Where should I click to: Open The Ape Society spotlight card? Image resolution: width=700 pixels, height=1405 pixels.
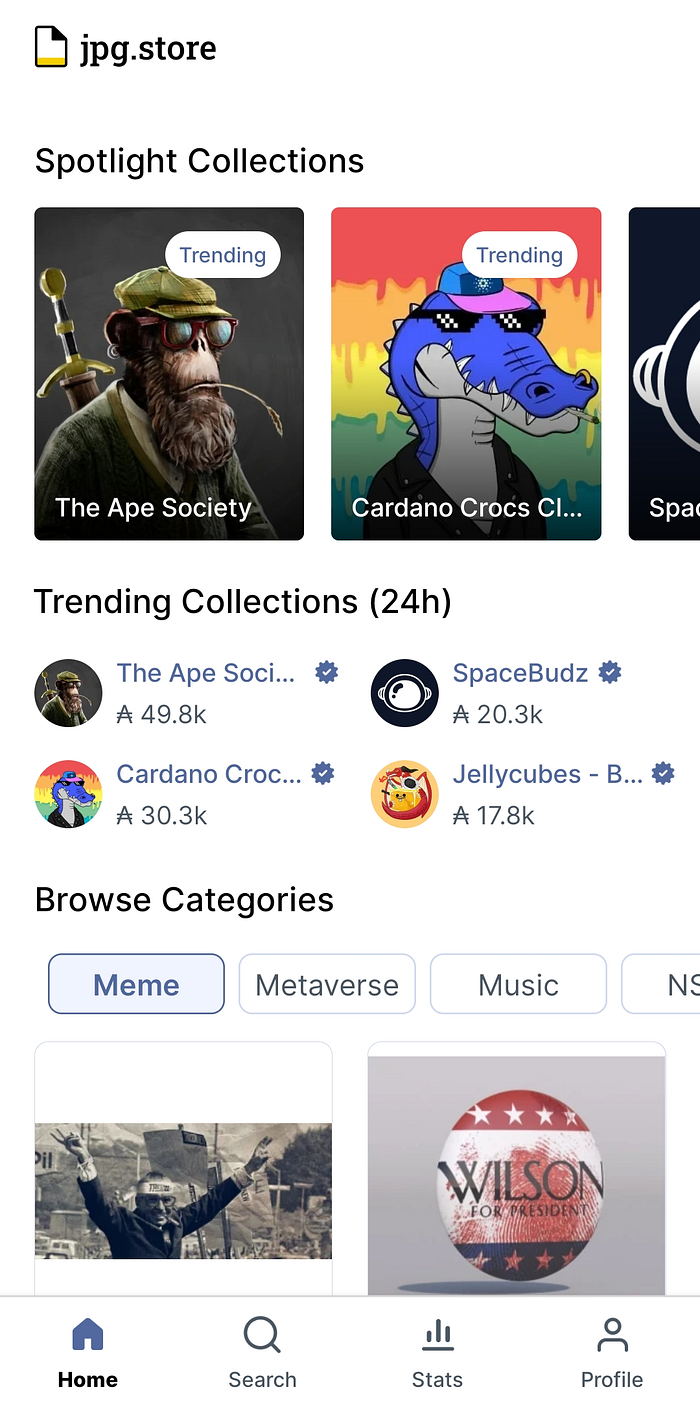pos(169,374)
